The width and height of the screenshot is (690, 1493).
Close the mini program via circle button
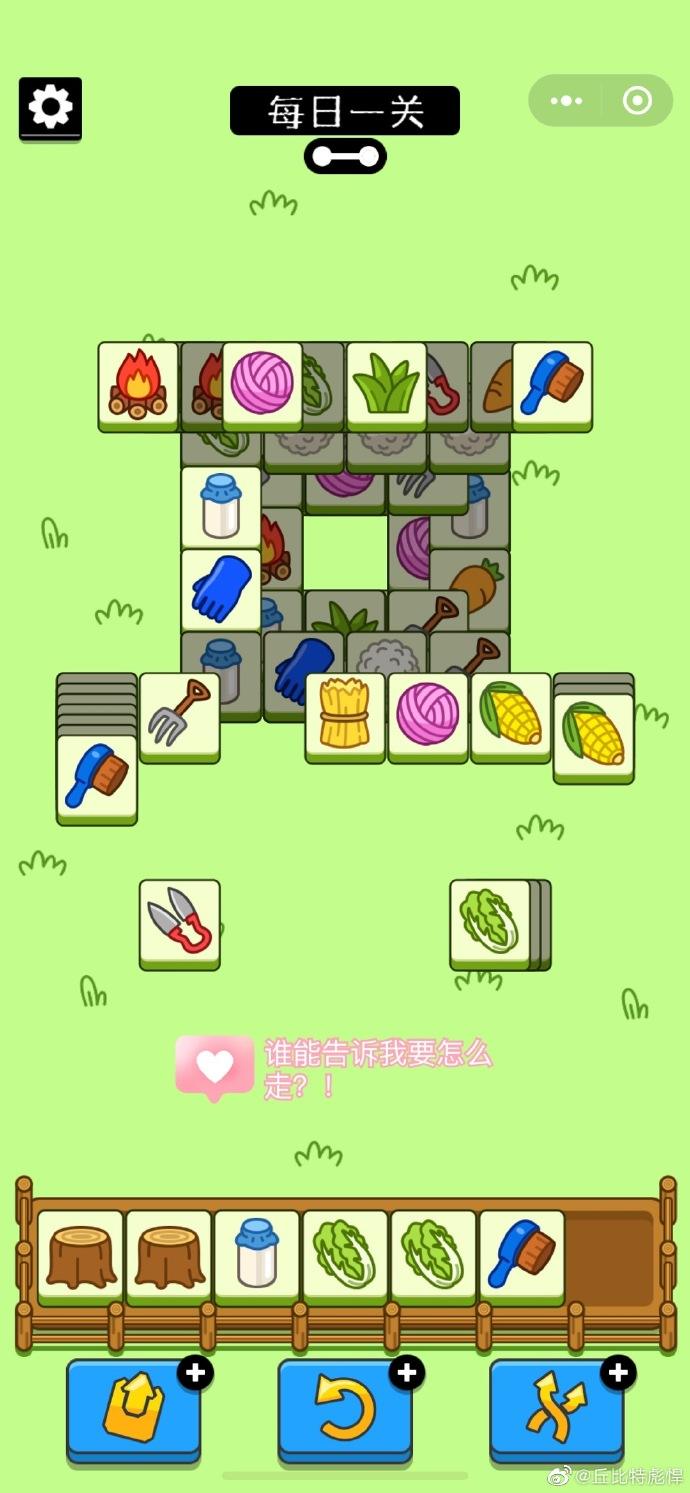pyautogui.click(x=636, y=101)
